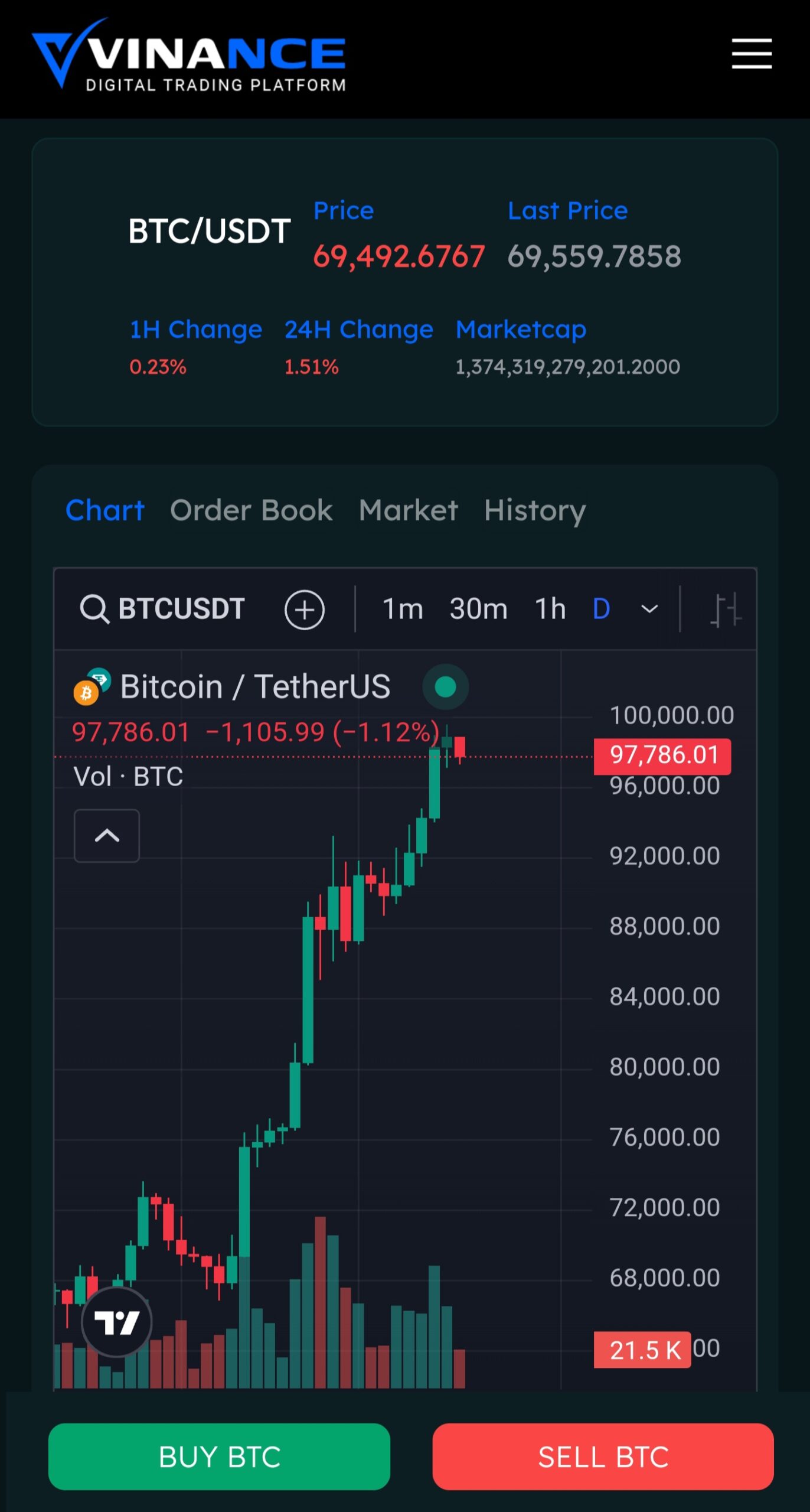Change the chart style with the bars icon
This screenshot has width=810, height=1512.
[x=726, y=609]
